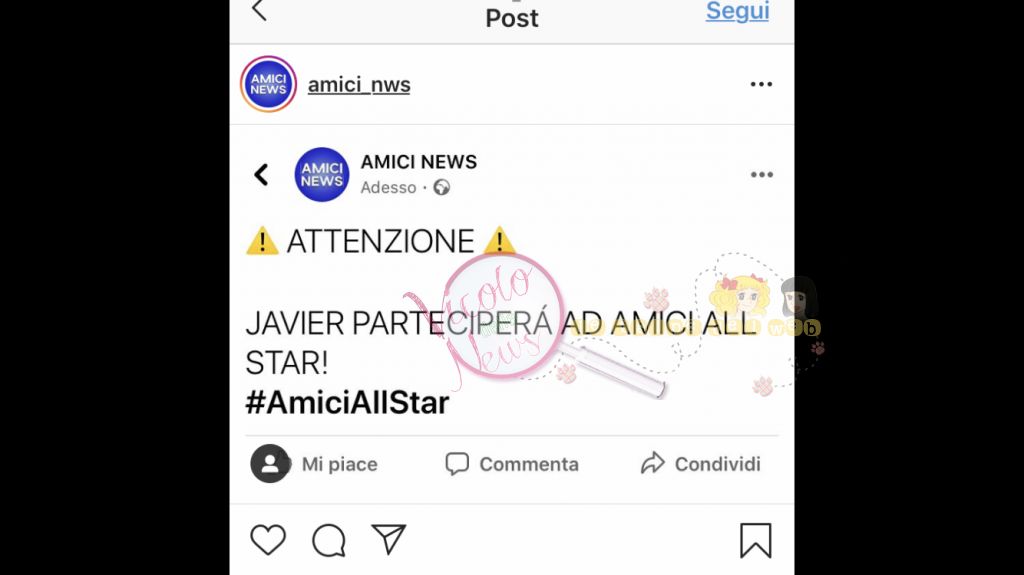Bookmark this post
This screenshot has height=575, width=1024.
click(x=755, y=540)
